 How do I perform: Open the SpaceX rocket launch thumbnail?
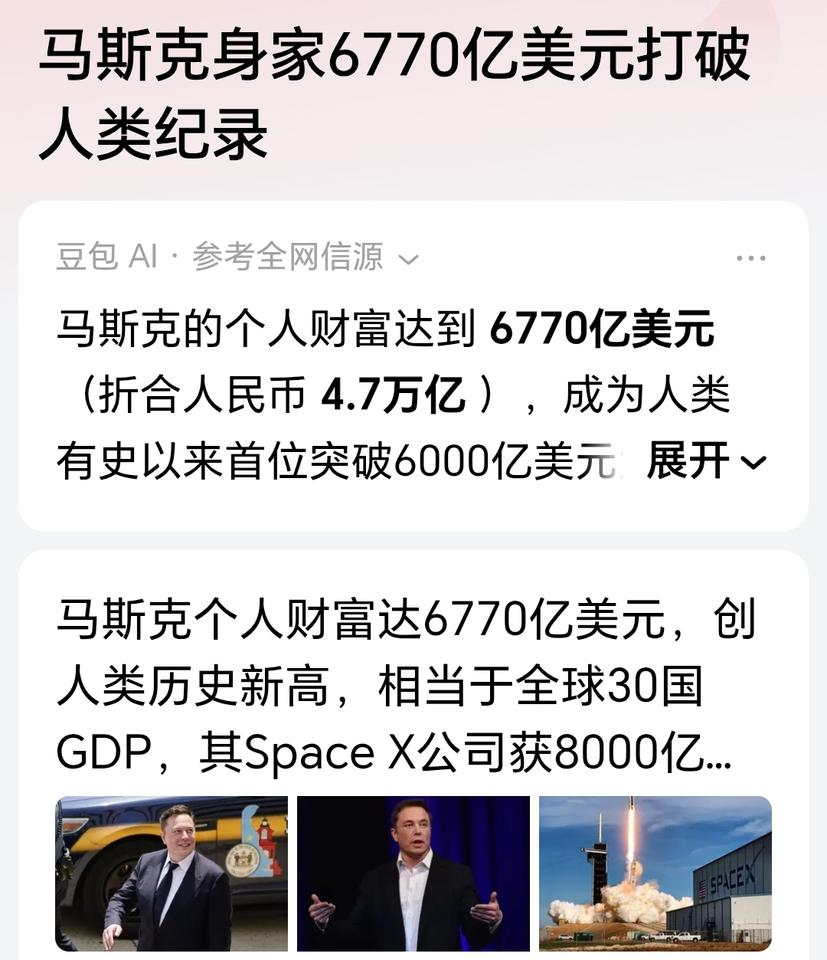coord(657,875)
